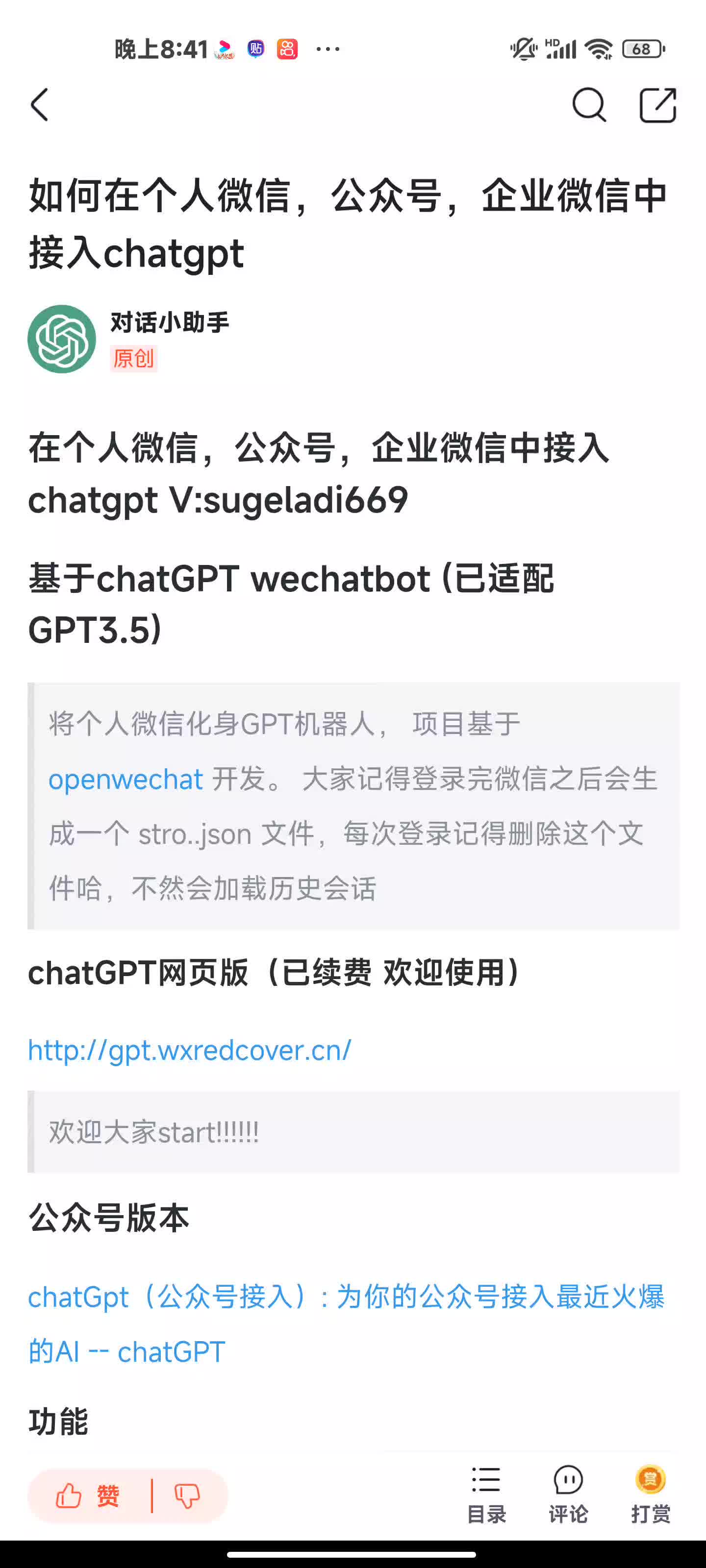Screen dimensions: 706x1568
Task: View the 评论 comments section
Action: click(x=568, y=1494)
